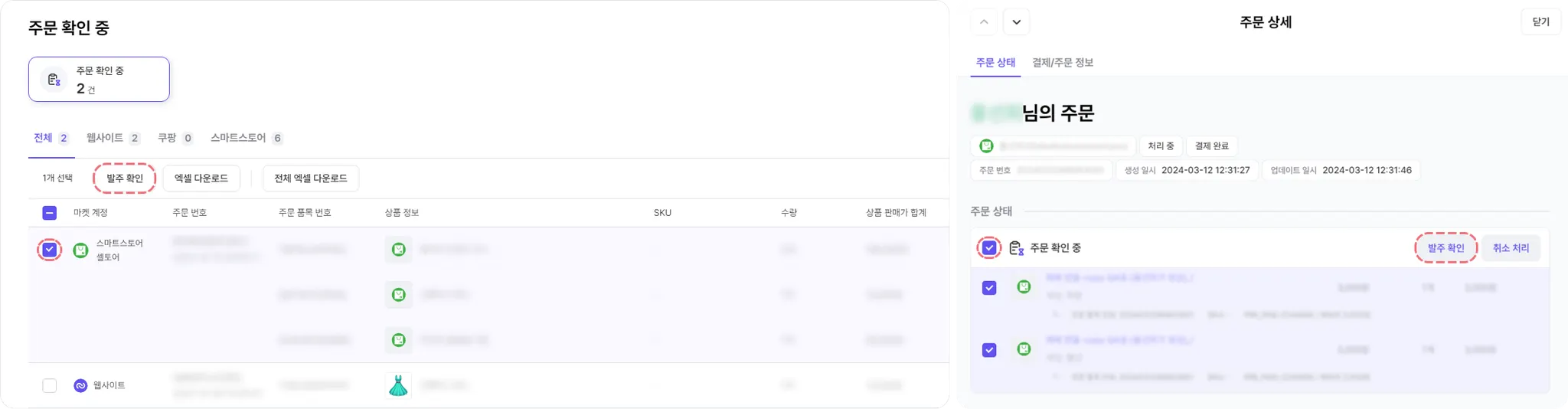Open the 결제/주문 정보 tab
1568x409 pixels.
coord(1062,63)
